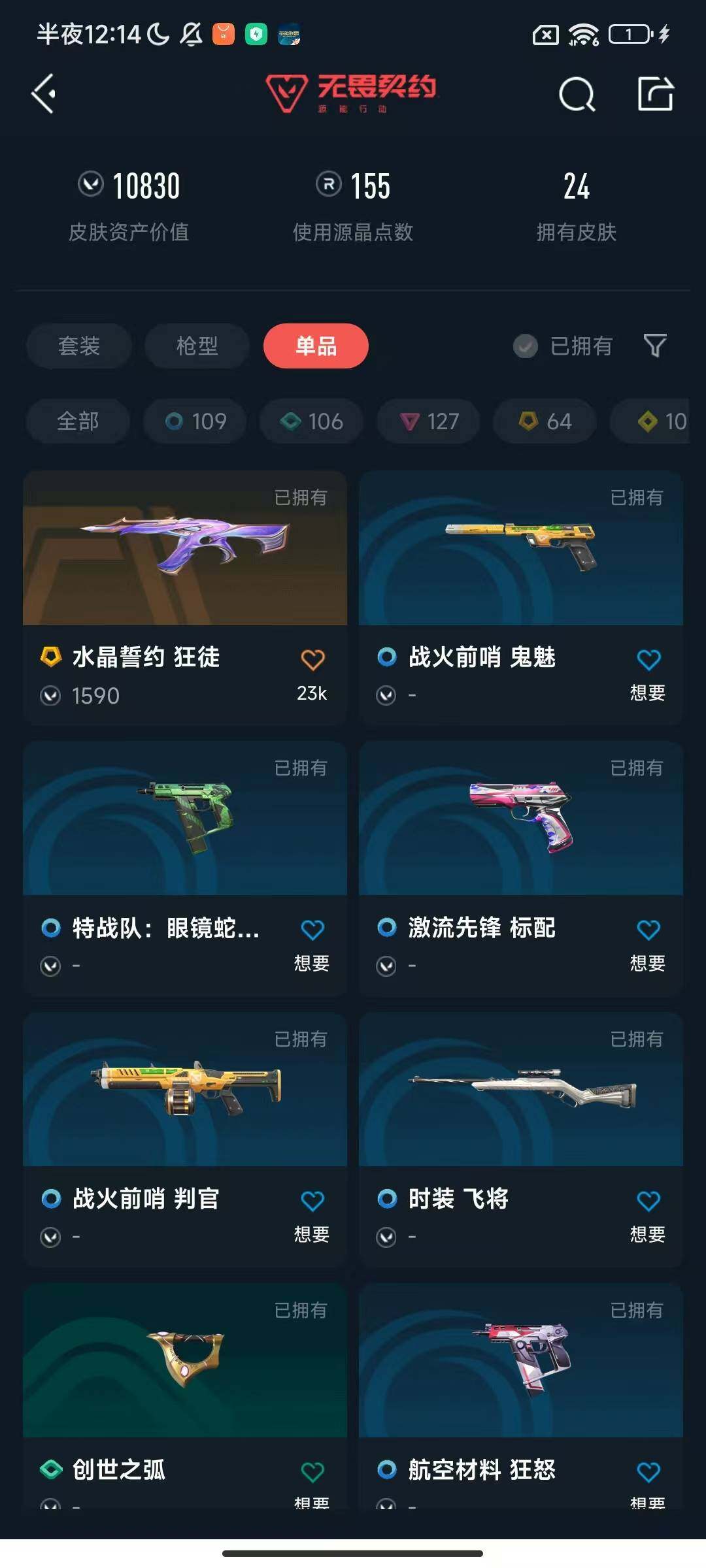Tap the 源晶 R icon next to 155
The height and width of the screenshot is (1568, 706).
coord(328,185)
